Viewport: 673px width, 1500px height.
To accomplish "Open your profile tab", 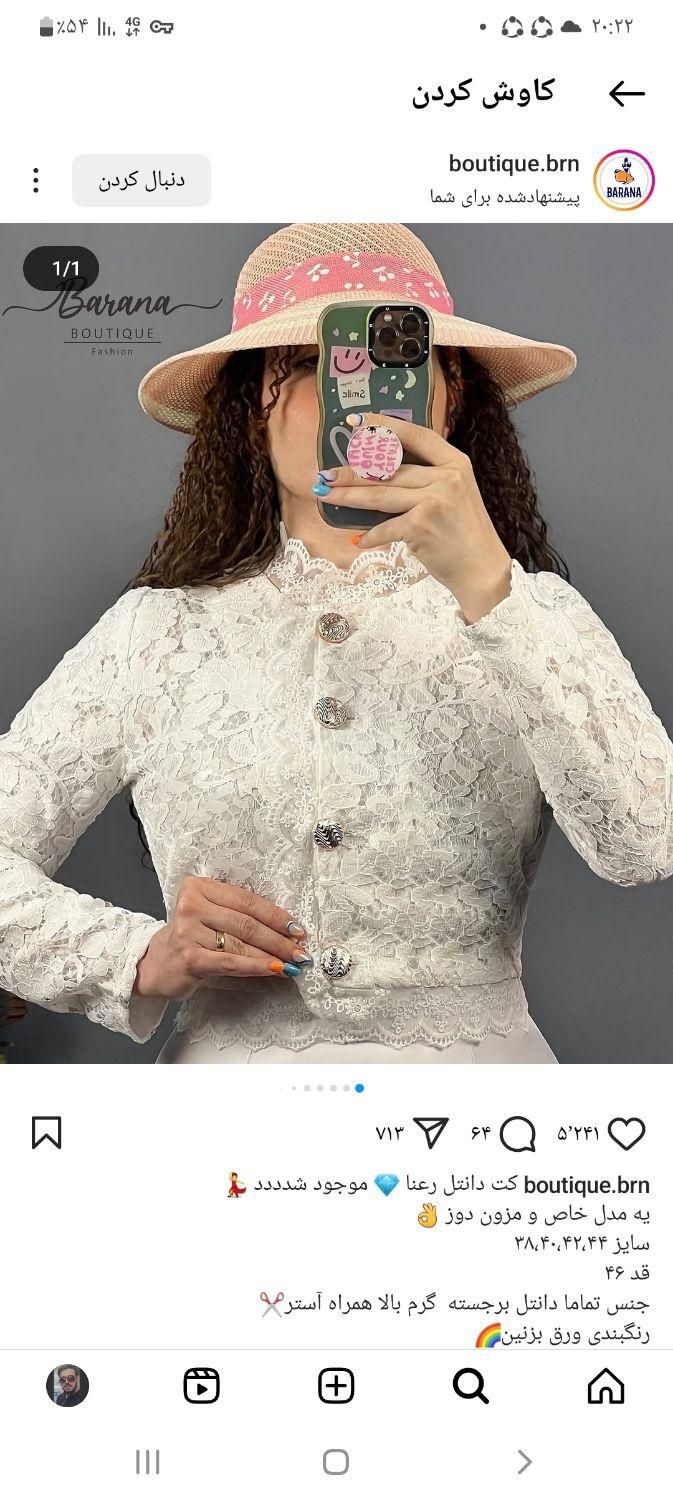I will 68,1386.
